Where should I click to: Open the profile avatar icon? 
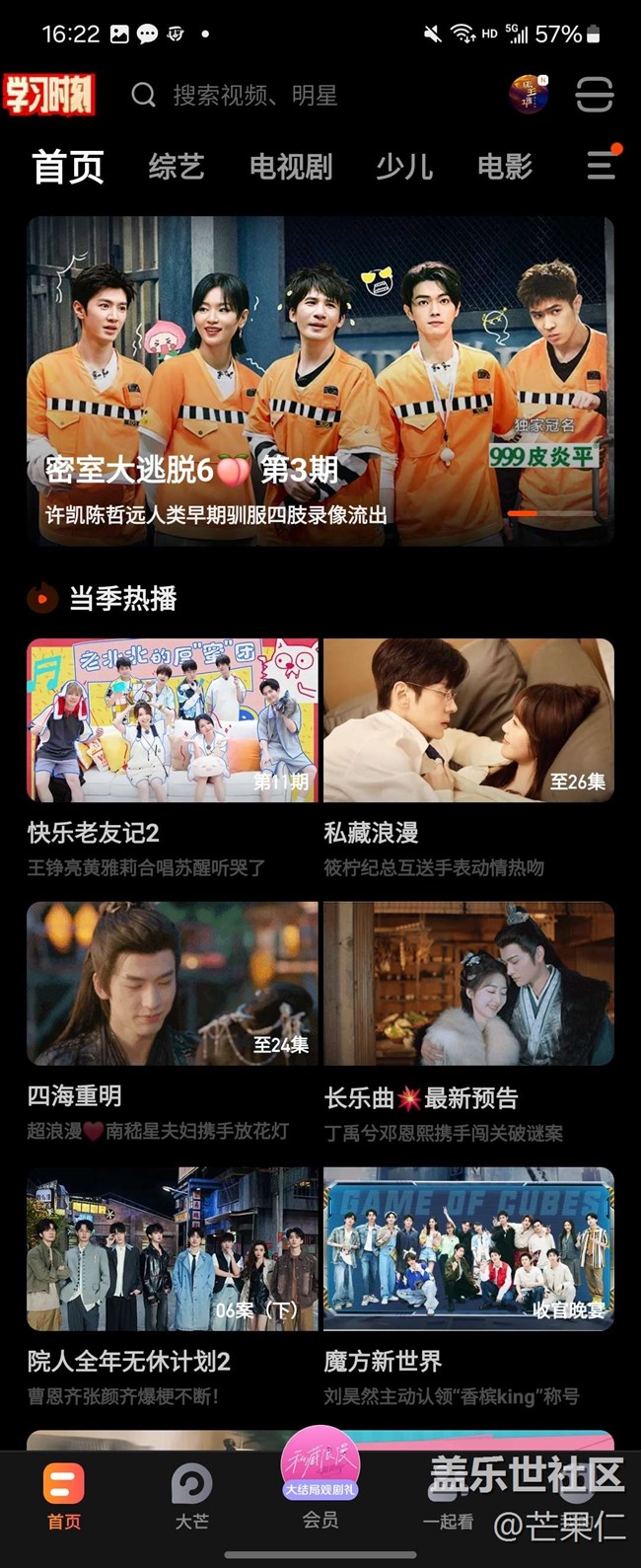tap(529, 95)
